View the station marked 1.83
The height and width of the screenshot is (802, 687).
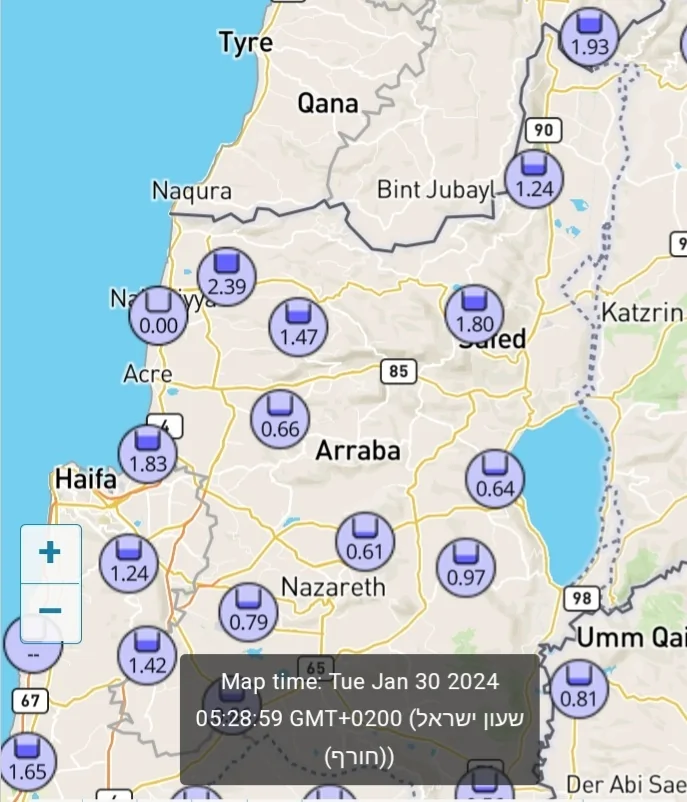(x=148, y=453)
